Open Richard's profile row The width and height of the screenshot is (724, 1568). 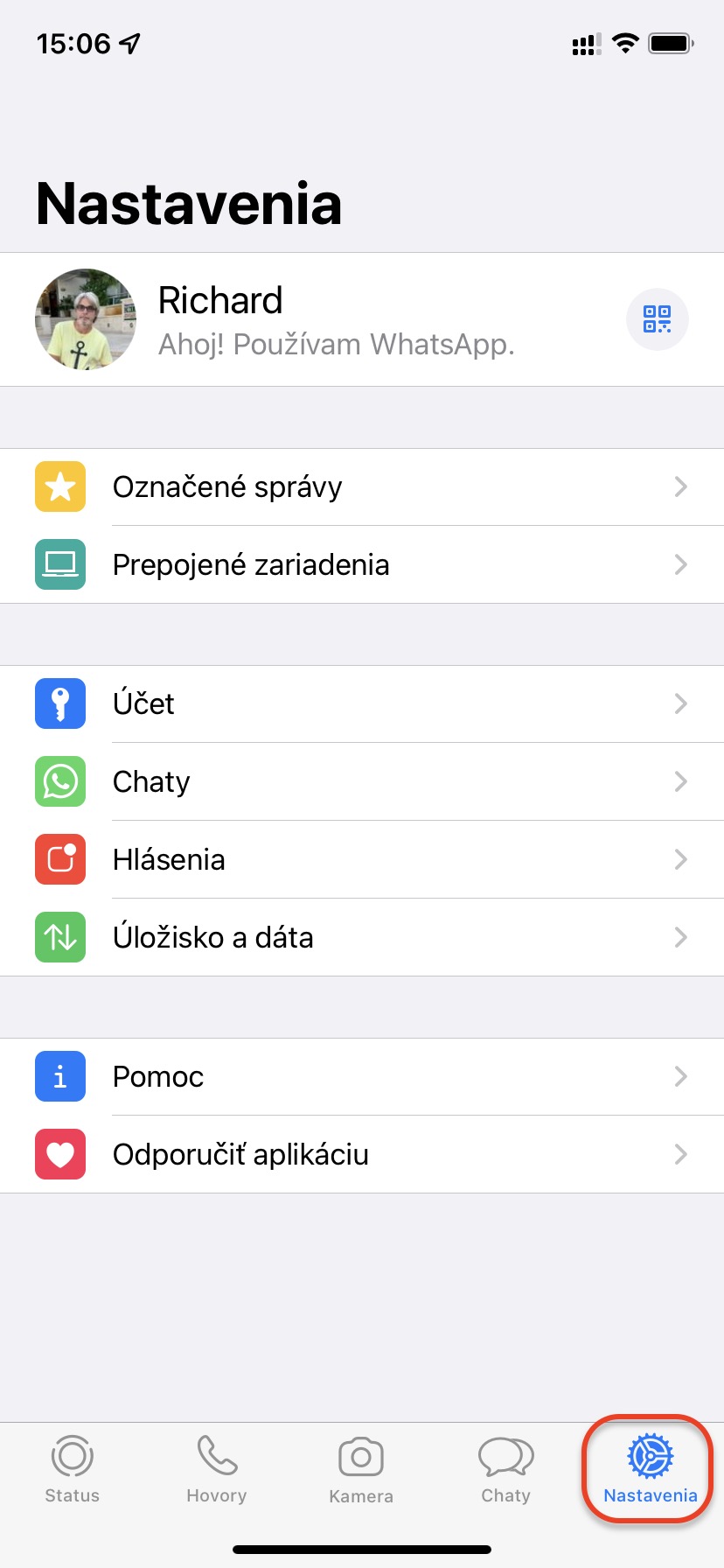pos(362,319)
